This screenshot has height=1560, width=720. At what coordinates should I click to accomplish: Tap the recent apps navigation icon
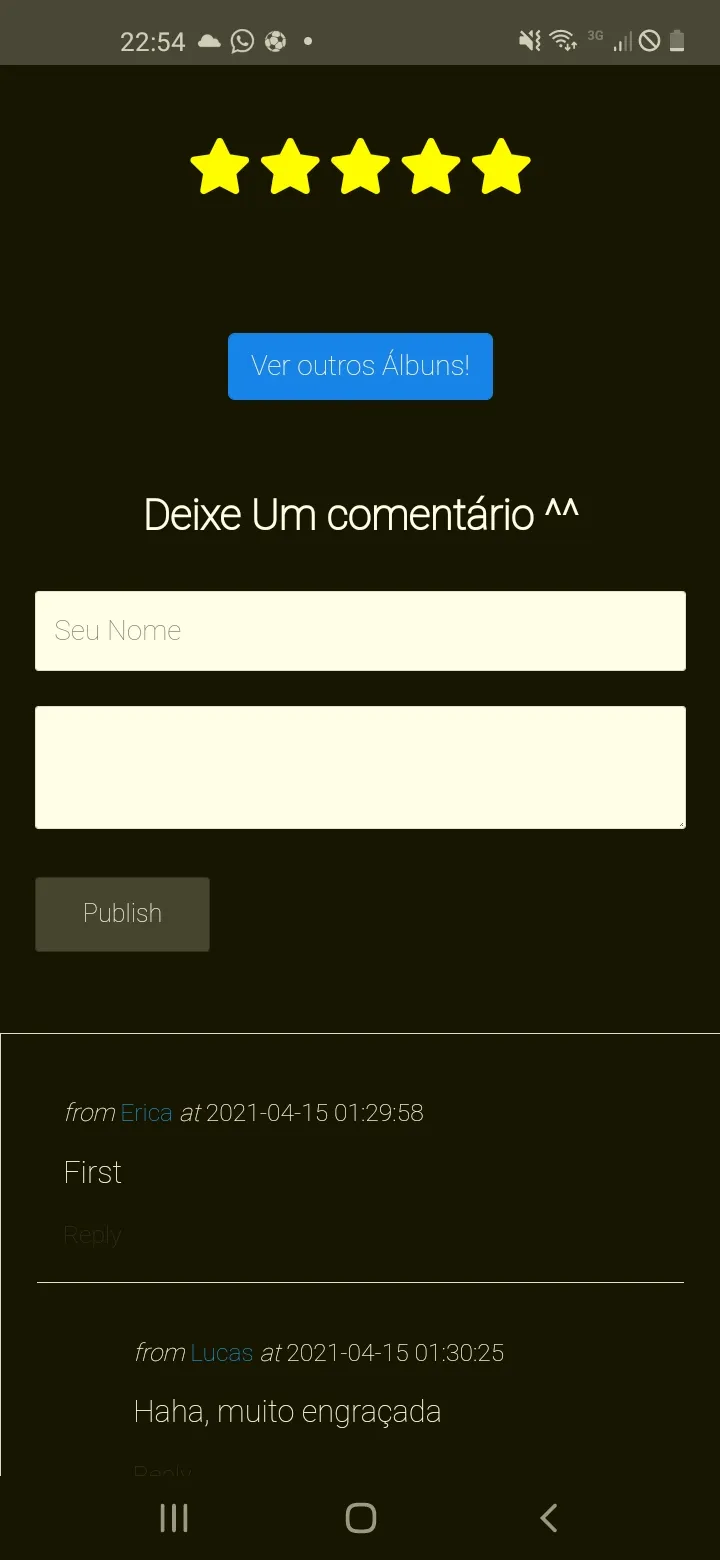[173, 1517]
